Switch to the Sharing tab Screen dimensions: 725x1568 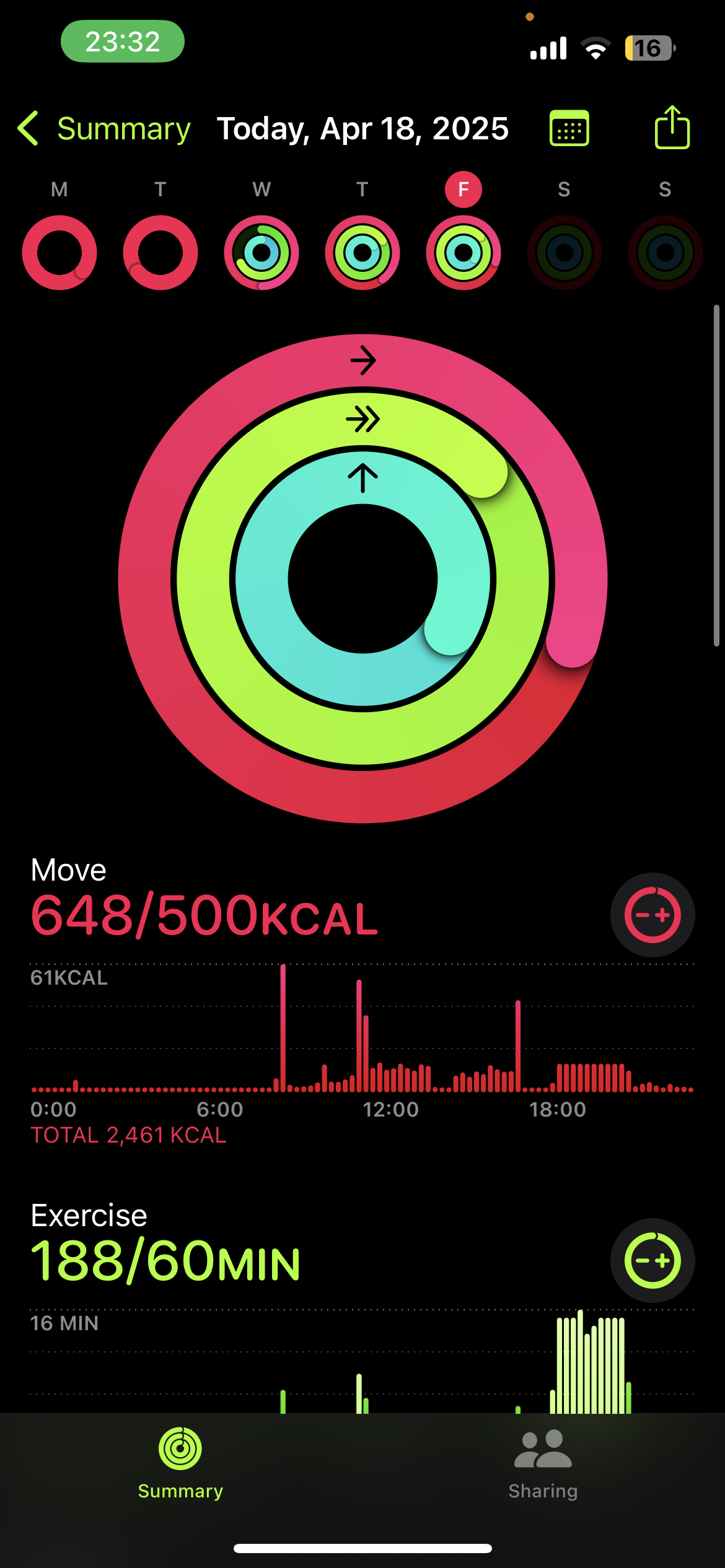point(543,1464)
